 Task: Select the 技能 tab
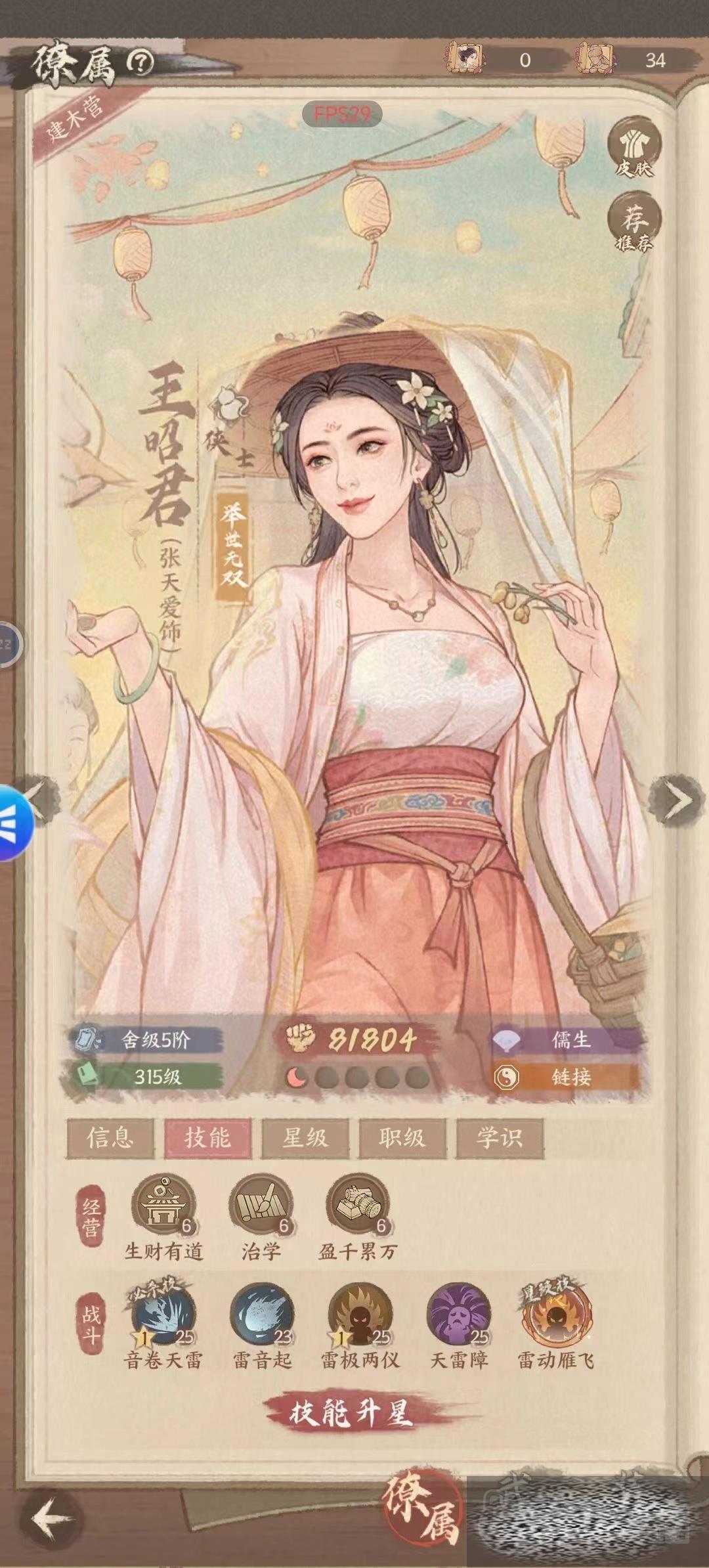click(x=207, y=1138)
